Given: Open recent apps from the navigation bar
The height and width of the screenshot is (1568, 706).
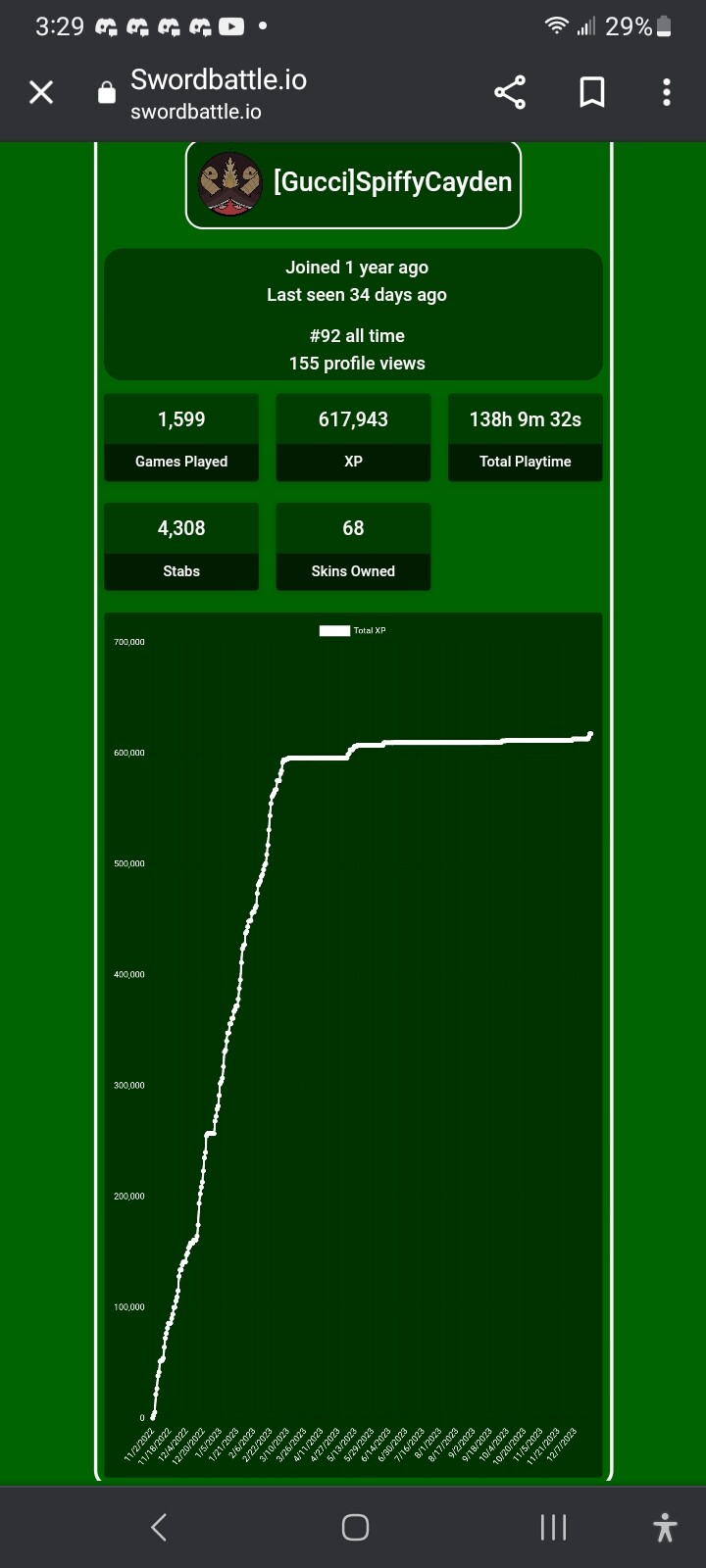Looking at the screenshot, I should pos(553,1526).
